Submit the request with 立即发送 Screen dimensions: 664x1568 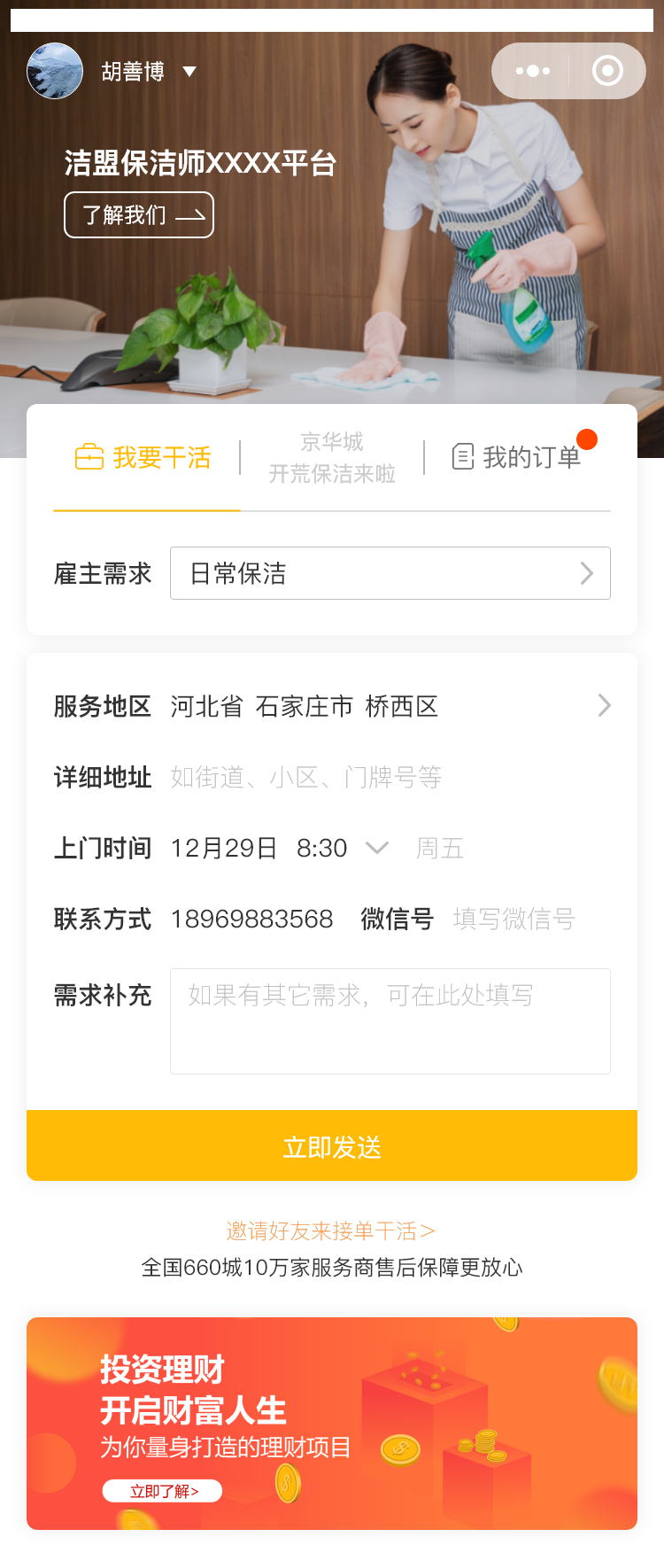(x=332, y=1145)
